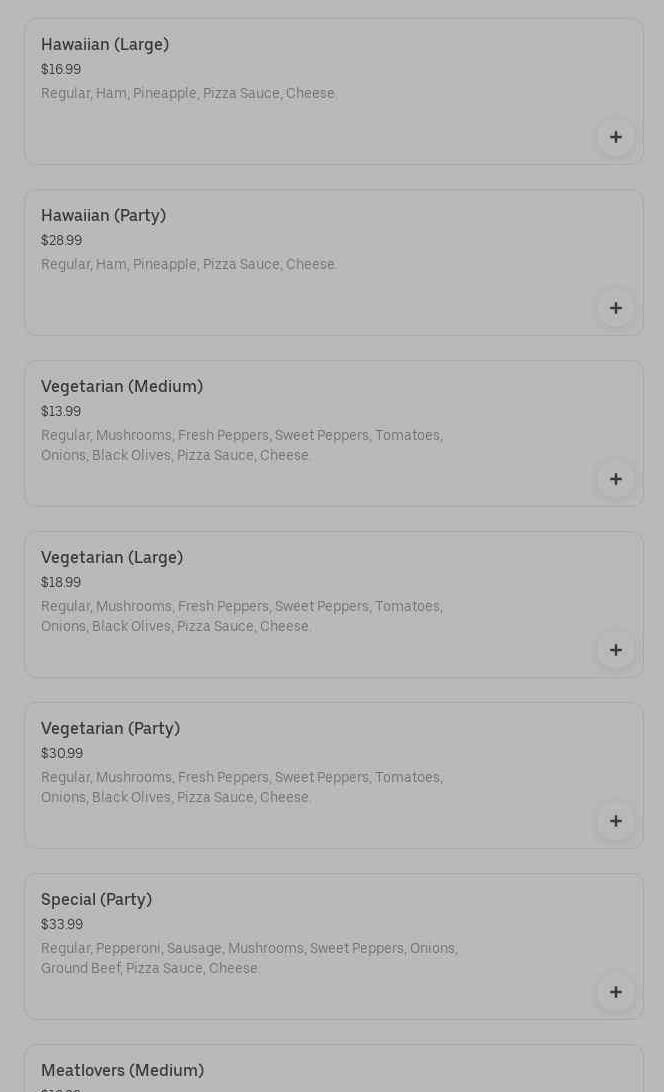Open the Meatlovers (Medium) card
664x1092 pixels.
point(300,1072)
